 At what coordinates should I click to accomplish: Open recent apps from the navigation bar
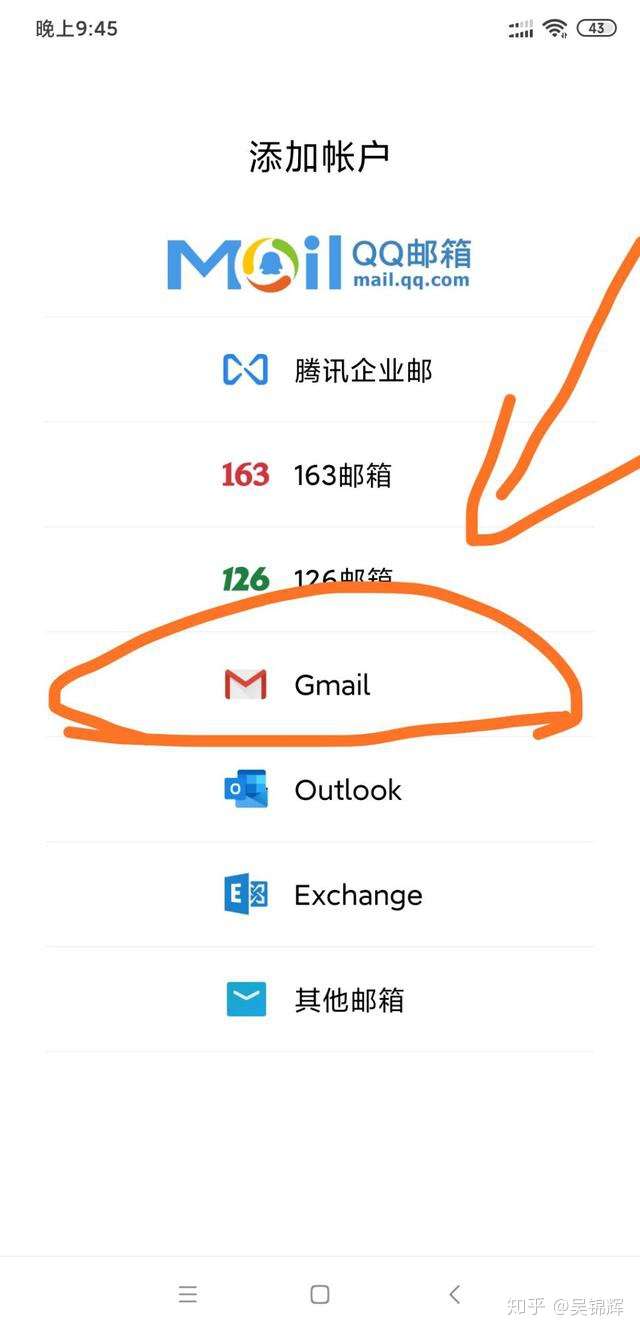(187, 1294)
